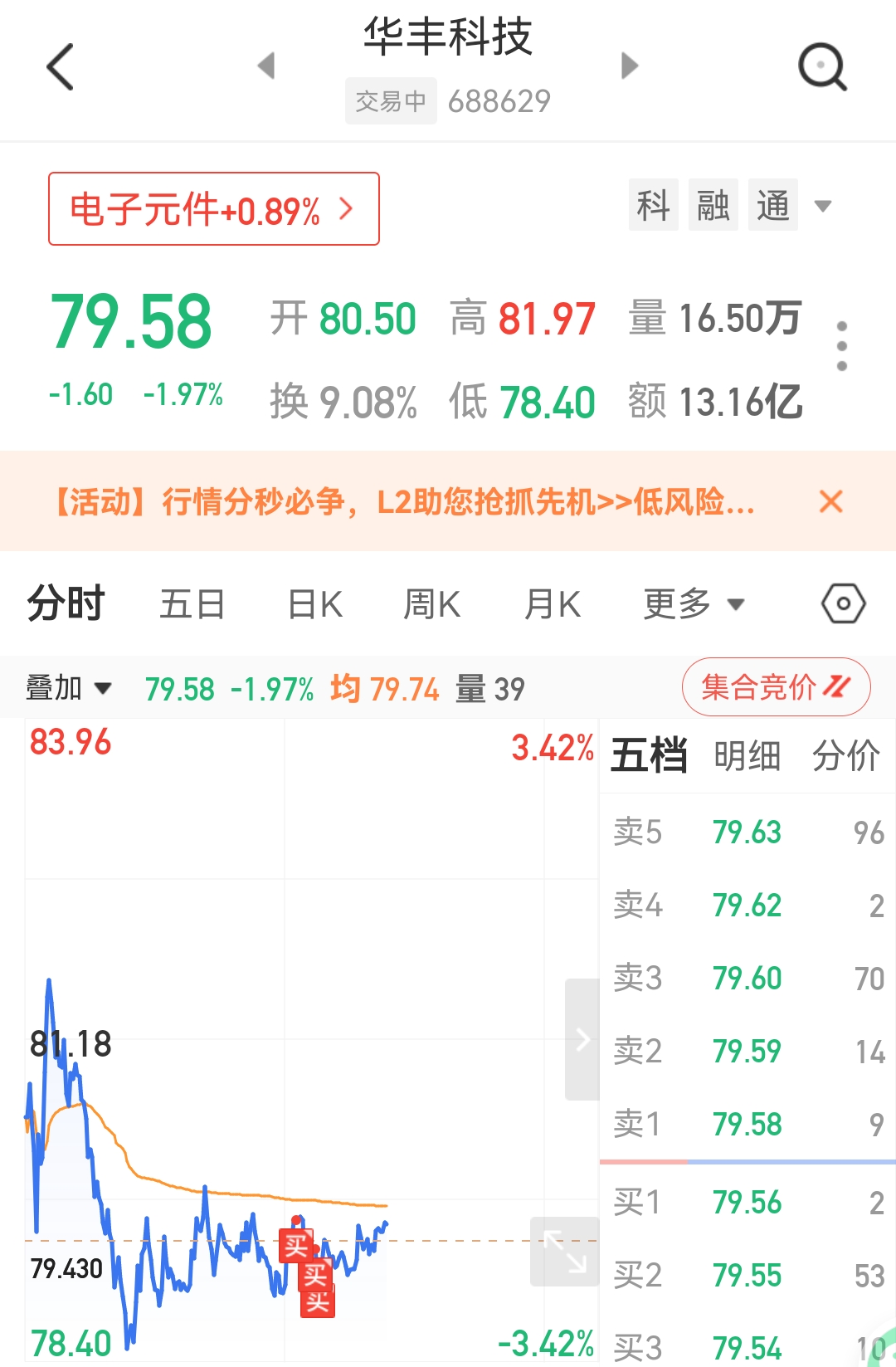Switch to the 周K chart tab

pos(431,604)
